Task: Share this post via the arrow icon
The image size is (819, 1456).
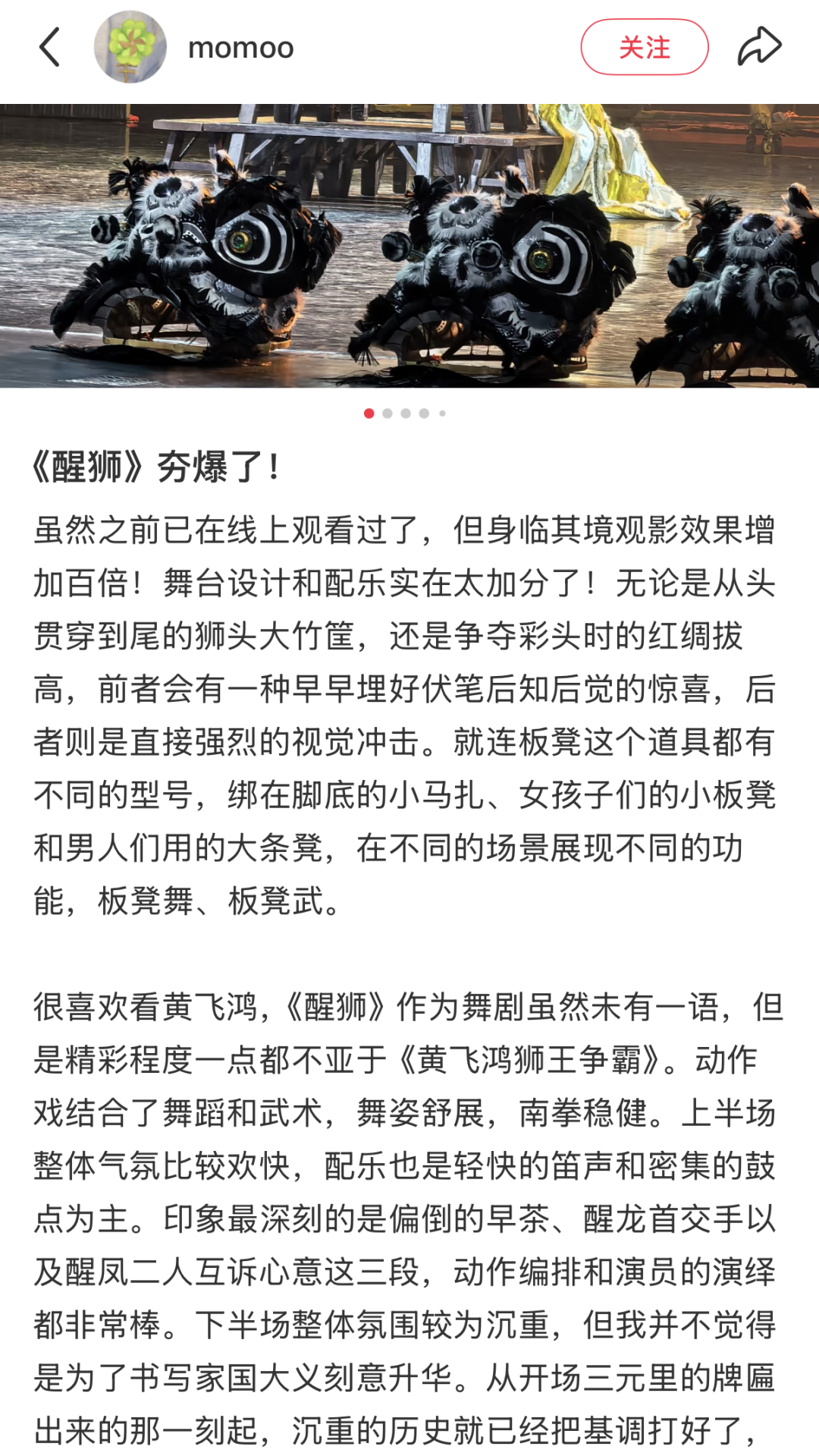Action: coord(759,46)
